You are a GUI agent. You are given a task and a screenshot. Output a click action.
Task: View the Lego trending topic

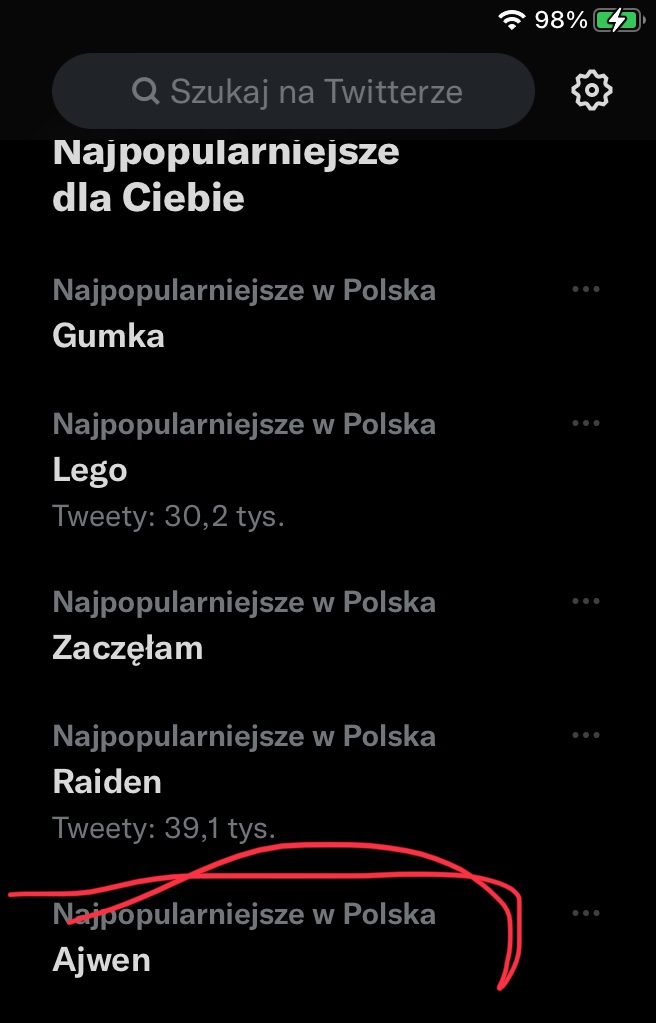[90, 470]
